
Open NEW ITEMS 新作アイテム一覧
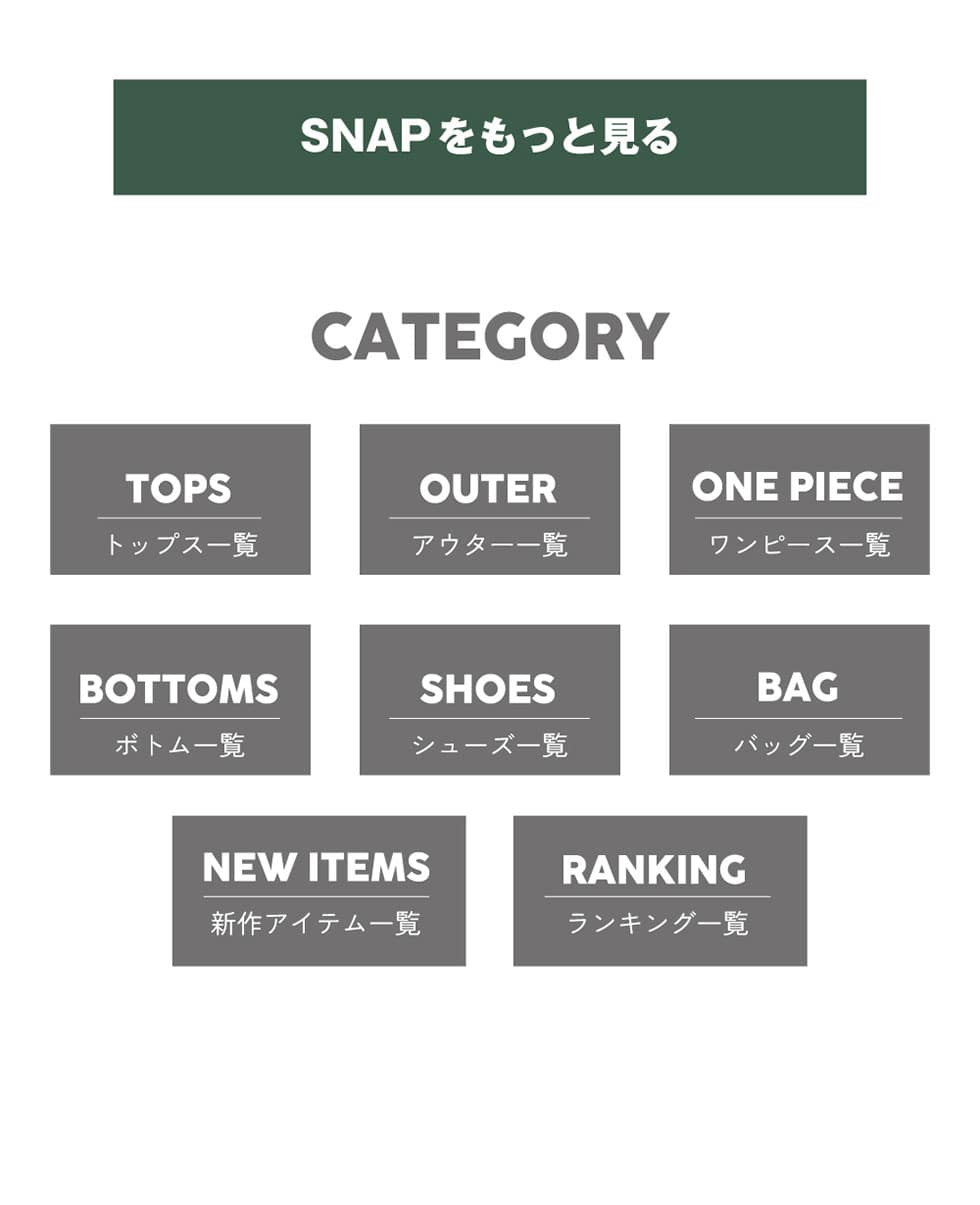318,890
